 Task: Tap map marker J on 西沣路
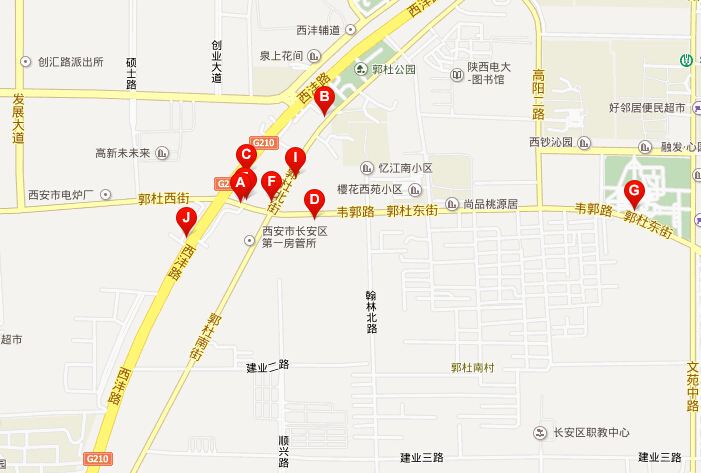pyautogui.click(x=185, y=217)
